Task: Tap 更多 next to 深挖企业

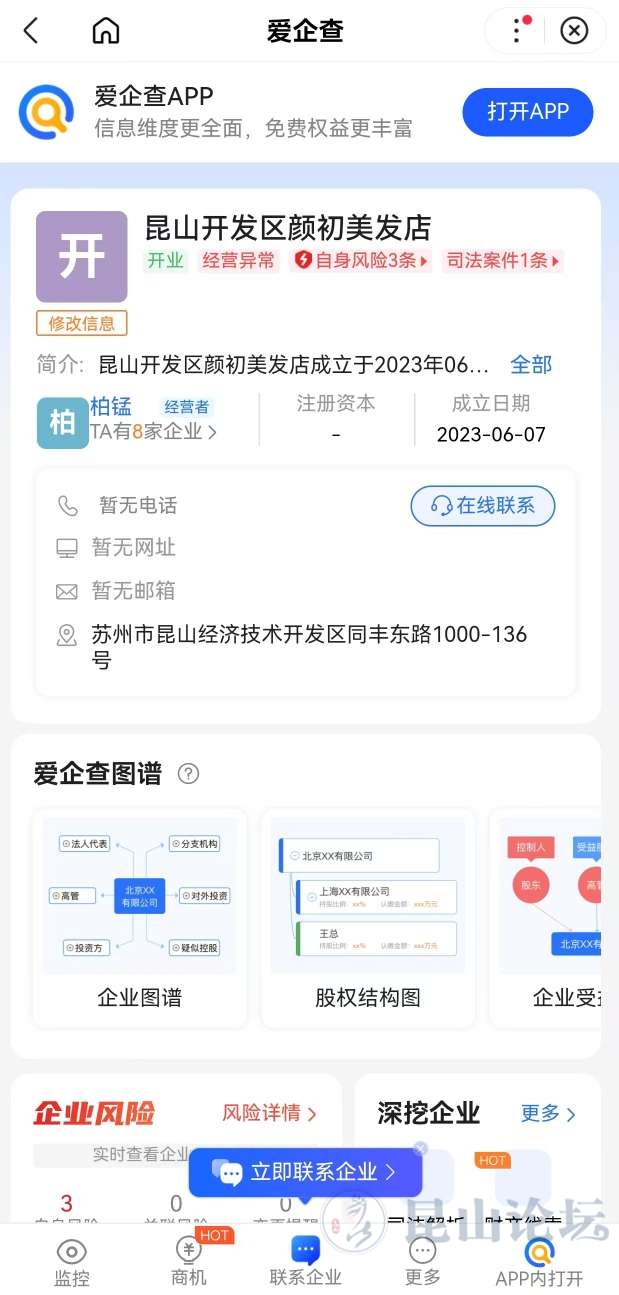Action: (548, 1113)
